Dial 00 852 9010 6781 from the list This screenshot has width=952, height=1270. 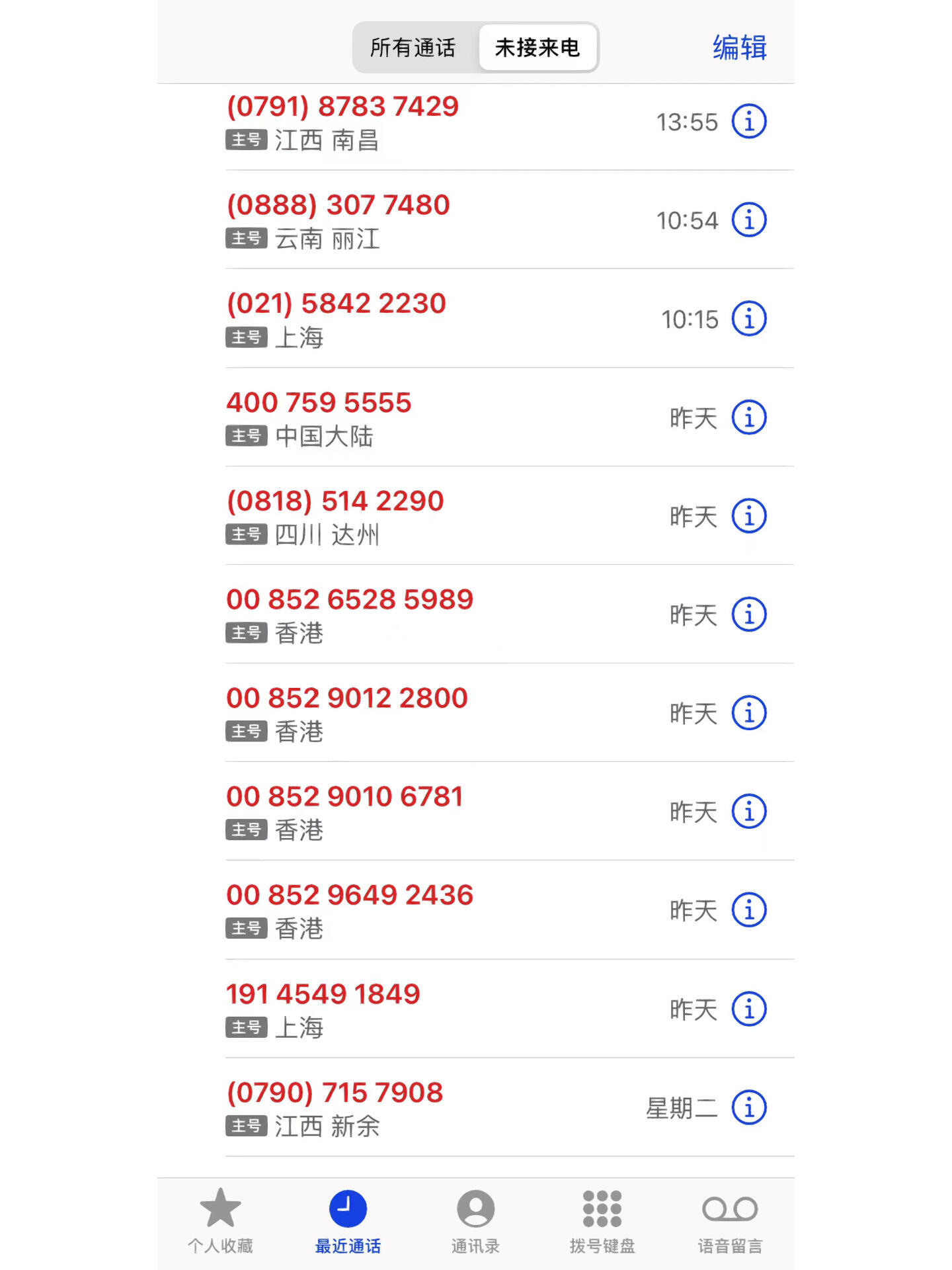[x=344, y=796]
